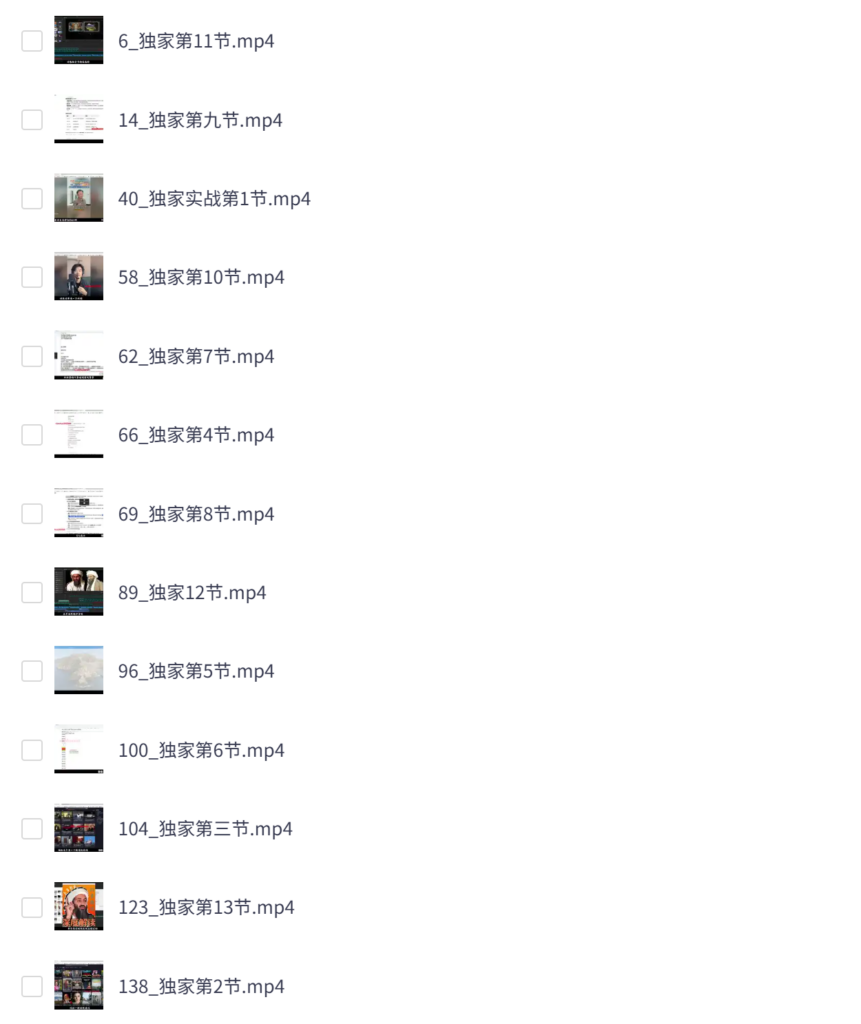861x1024 pixels.
Task: Check the box next to 14_独家第九节.mp4
Action: pyautogui.click(x=32, y=120)
